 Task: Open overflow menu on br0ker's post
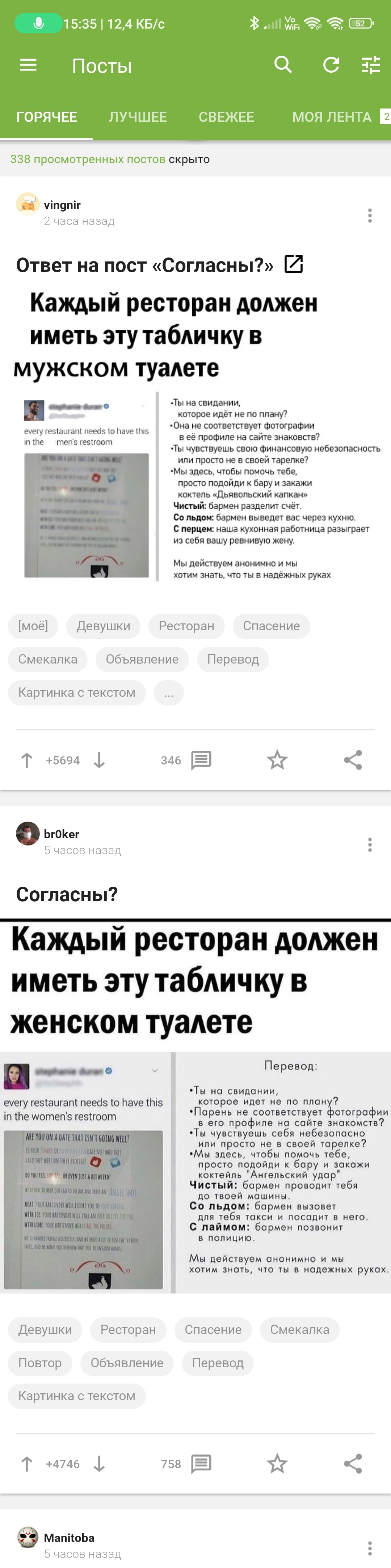[370, 844]
